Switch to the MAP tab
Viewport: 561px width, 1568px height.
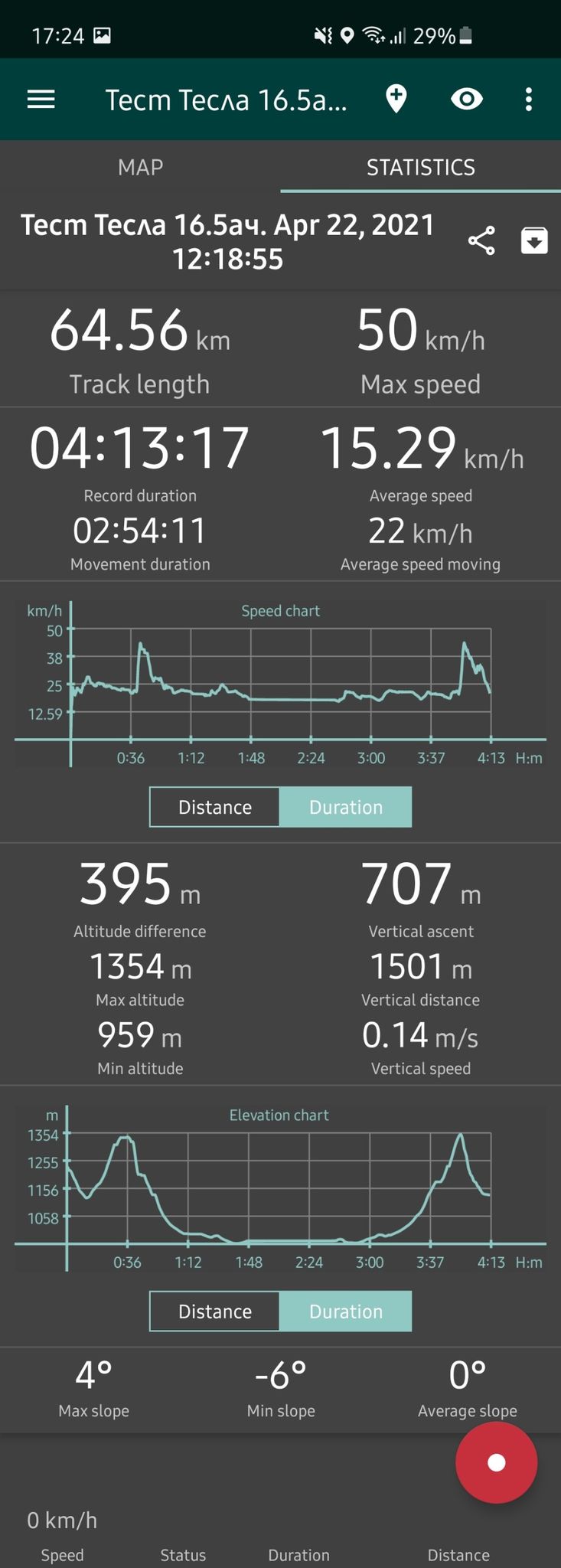click(140, 167)
